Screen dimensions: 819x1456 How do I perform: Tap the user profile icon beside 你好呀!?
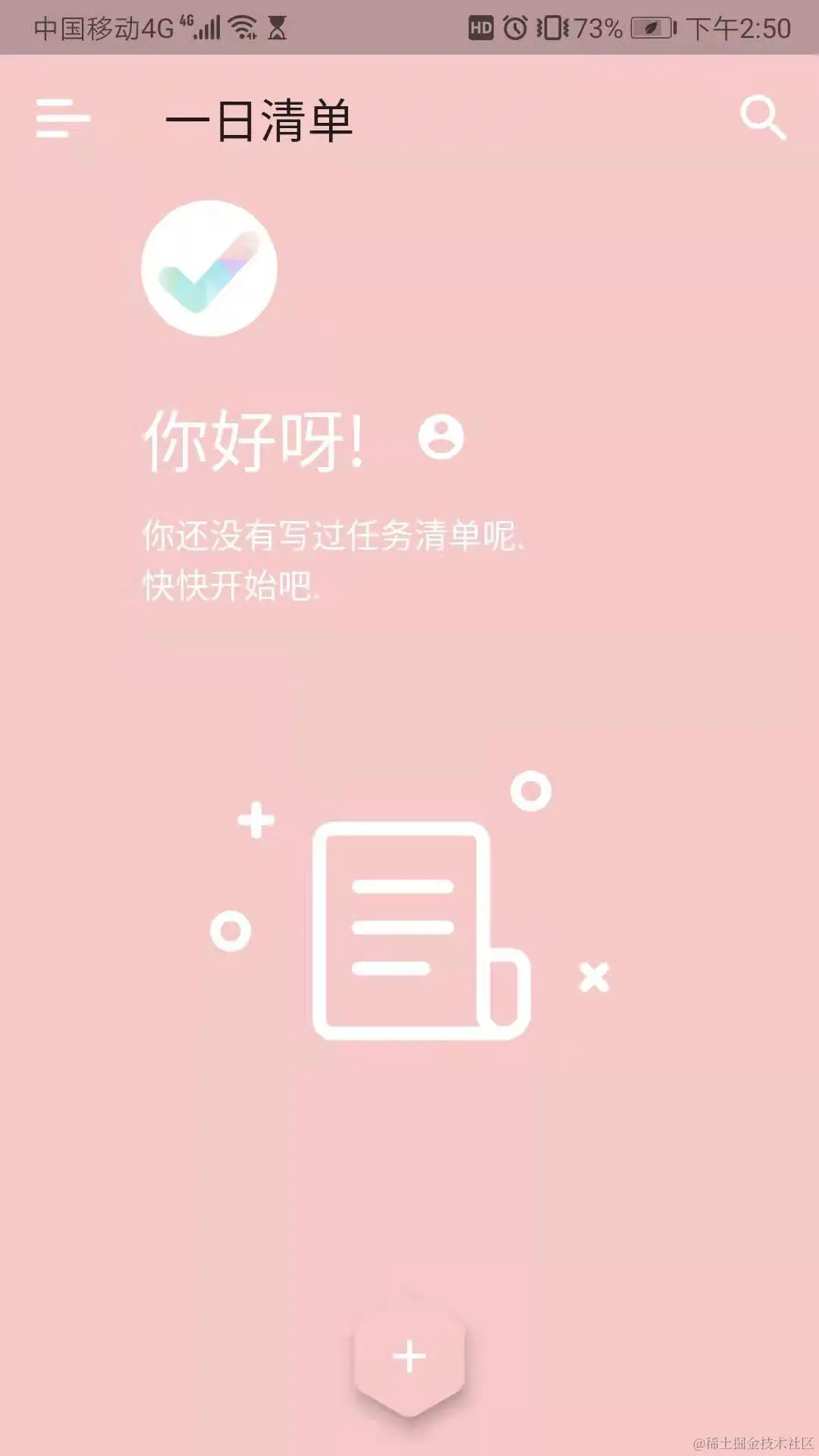pos(441,437)
